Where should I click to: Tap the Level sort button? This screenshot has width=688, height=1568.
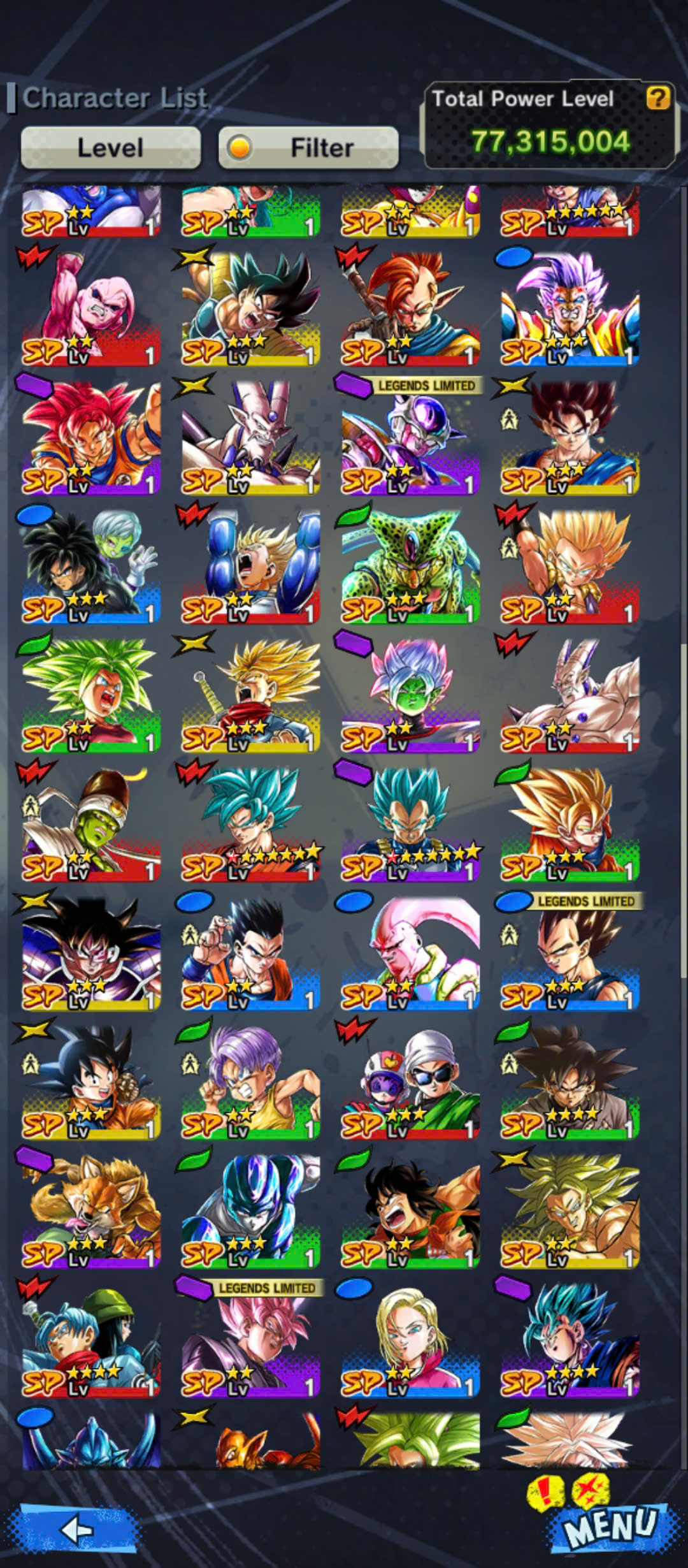pyautogui.click(x=110, y=147)
